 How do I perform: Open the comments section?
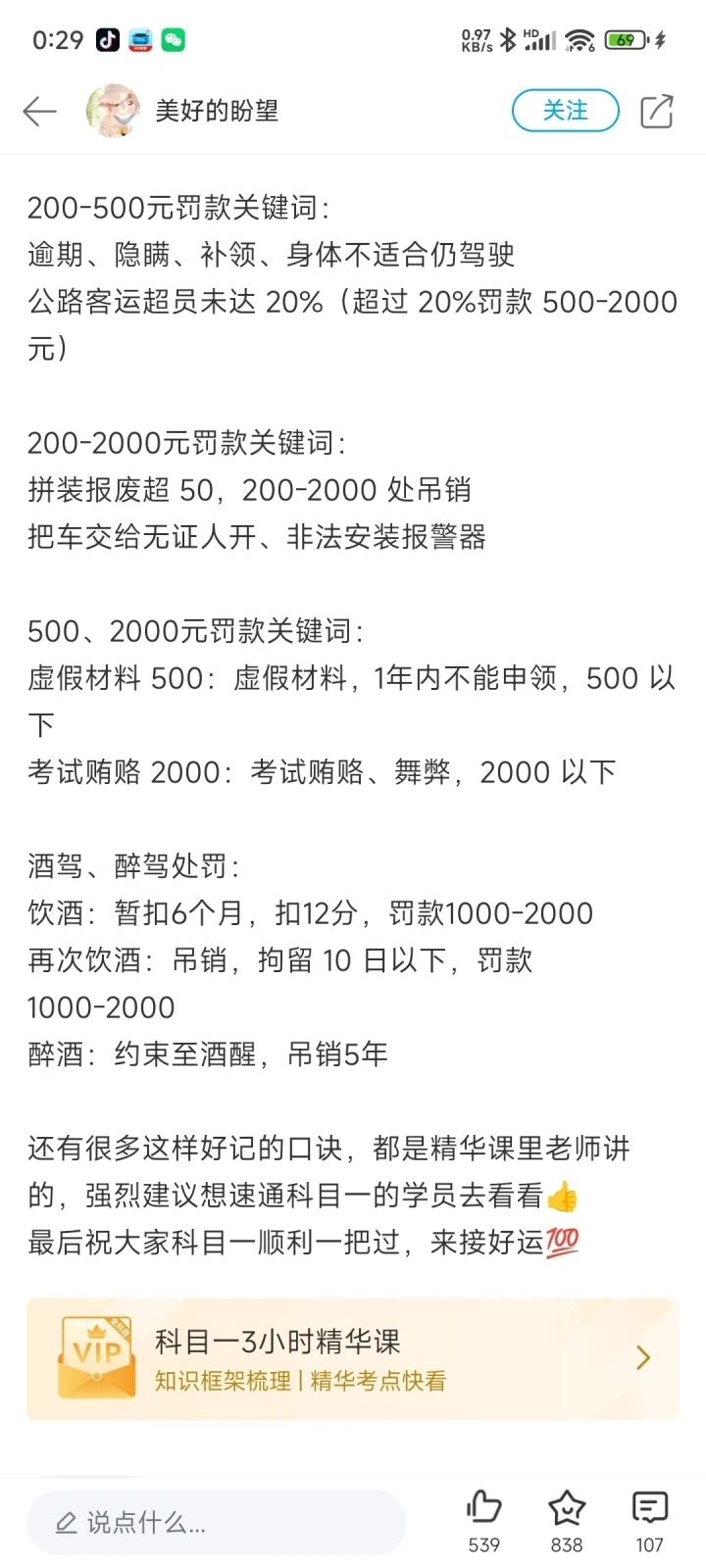pos(649,1520)
